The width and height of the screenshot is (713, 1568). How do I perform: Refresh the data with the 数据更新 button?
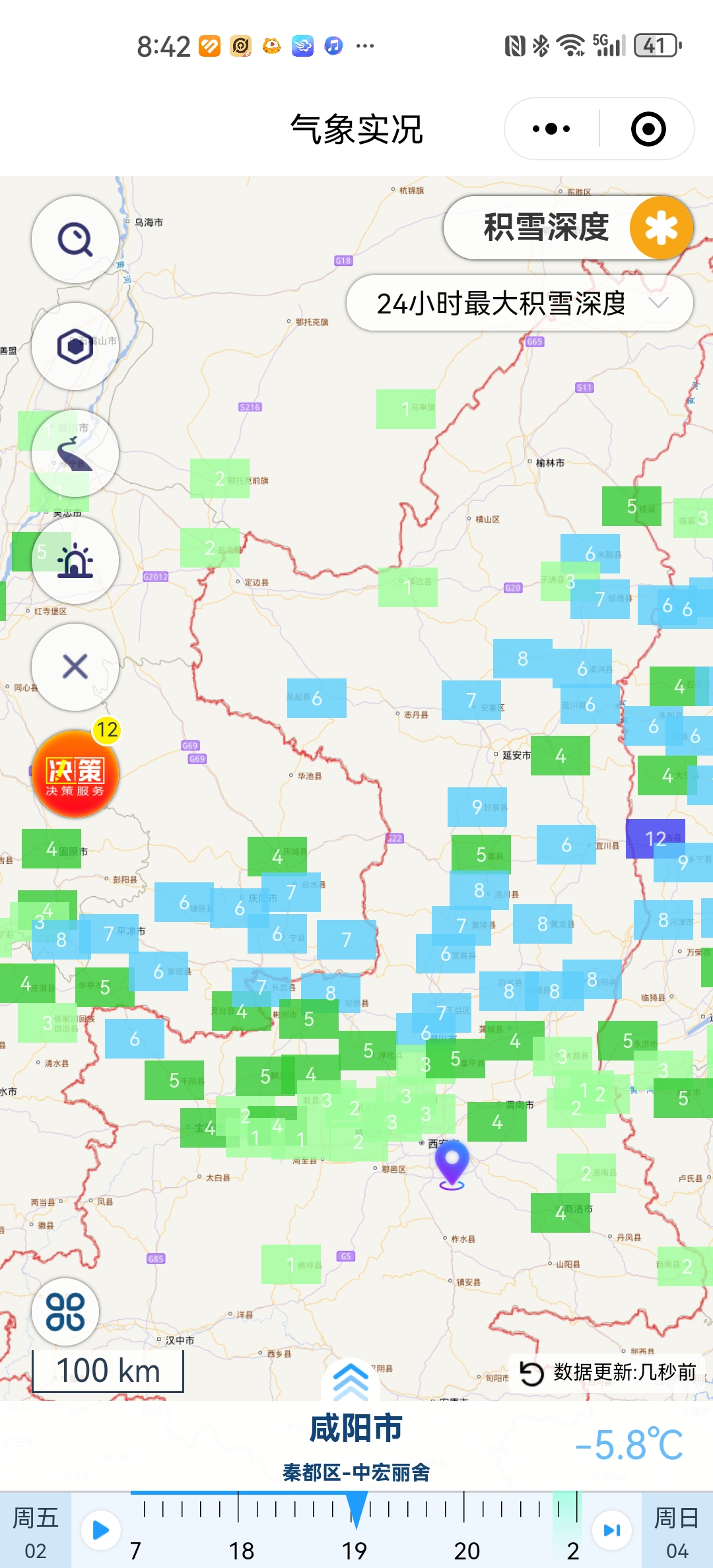[607, 1373]
